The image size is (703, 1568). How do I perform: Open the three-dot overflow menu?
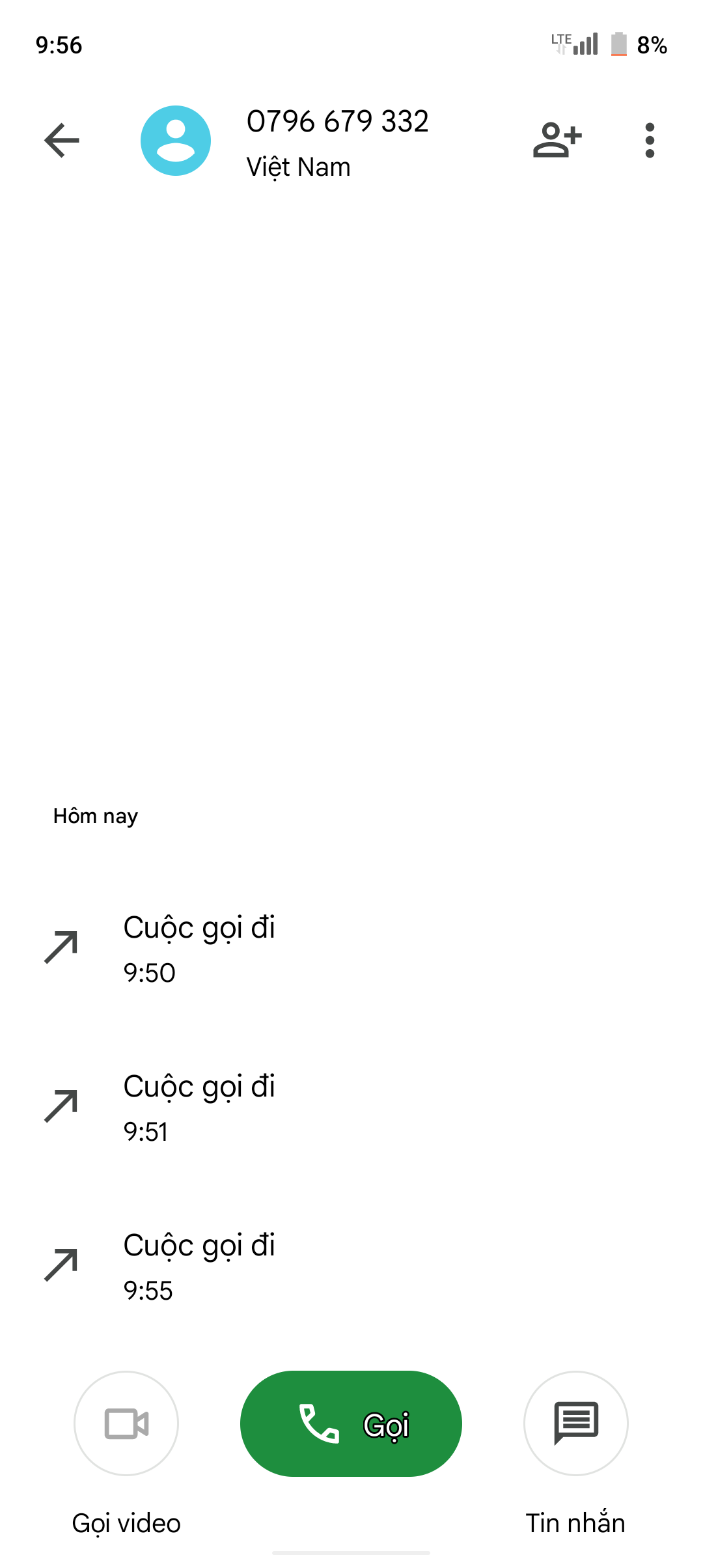pos(649,141)
